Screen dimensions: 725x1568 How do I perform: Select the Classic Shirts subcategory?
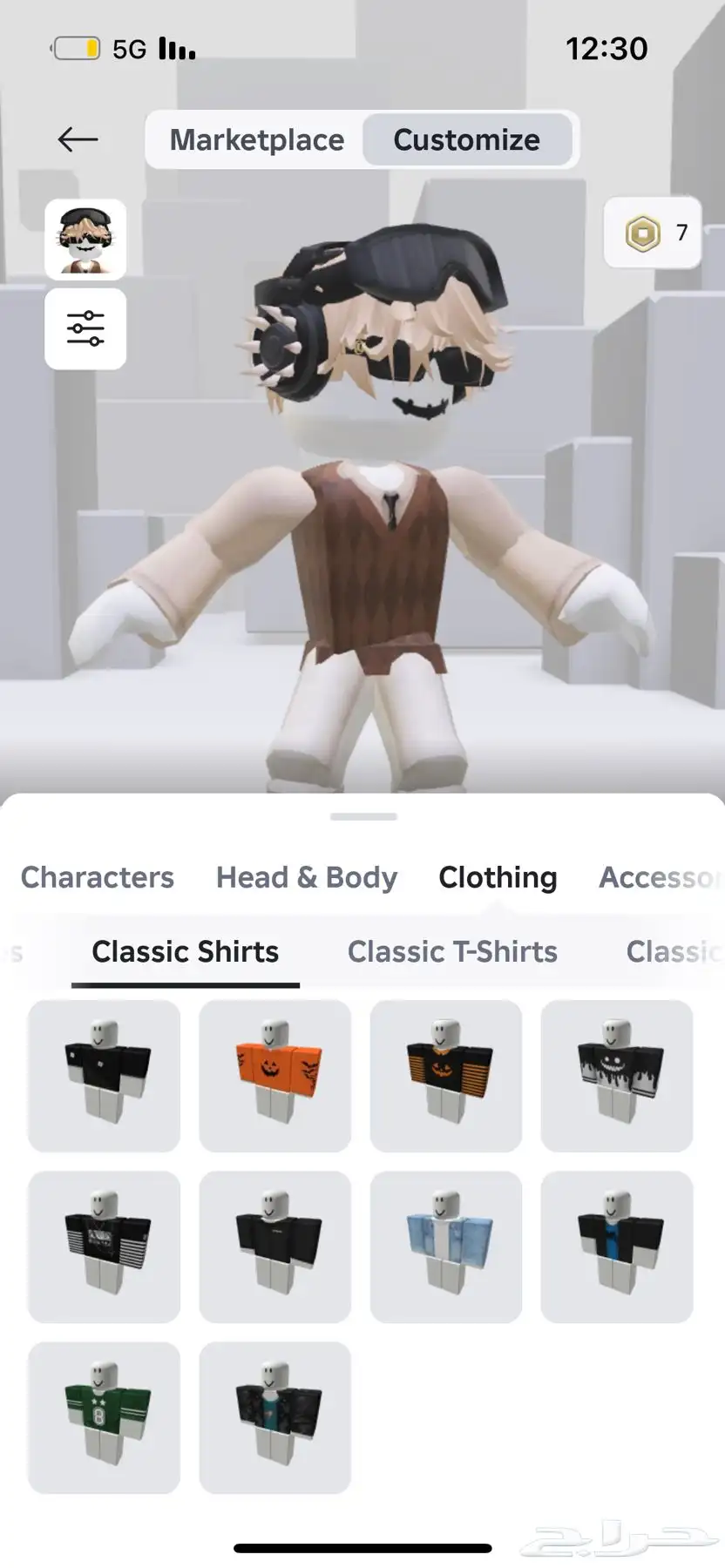[x=185, y=951]
